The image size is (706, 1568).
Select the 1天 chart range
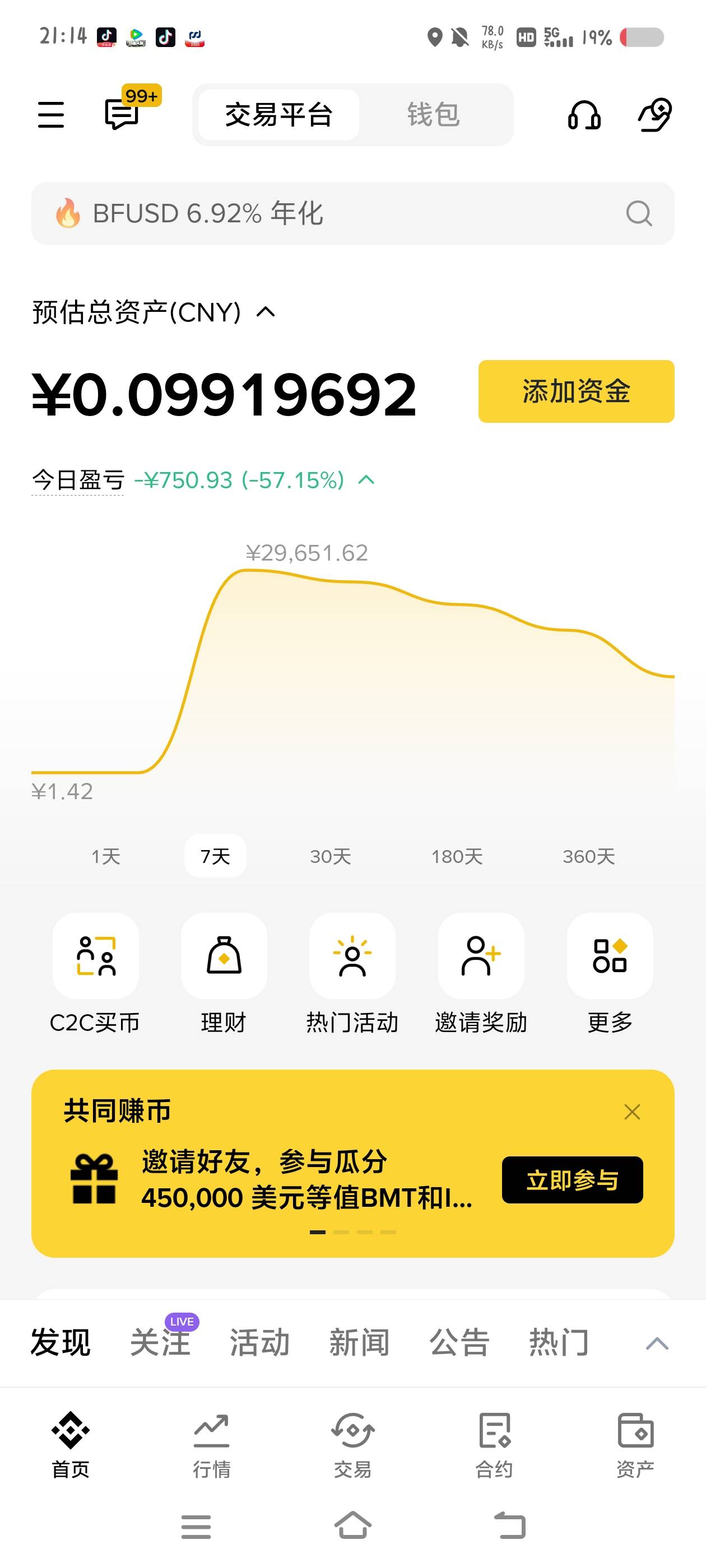pyautogui.click(x=106, y=856)
